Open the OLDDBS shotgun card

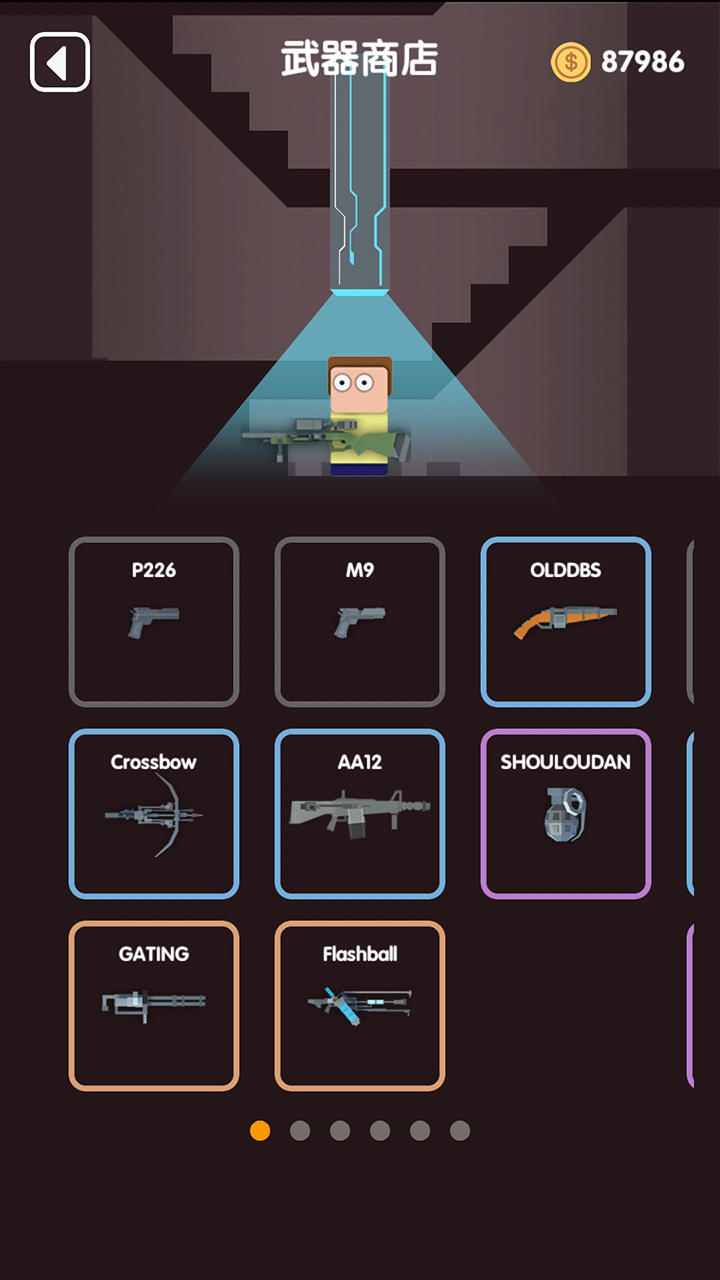coord(566,622)
